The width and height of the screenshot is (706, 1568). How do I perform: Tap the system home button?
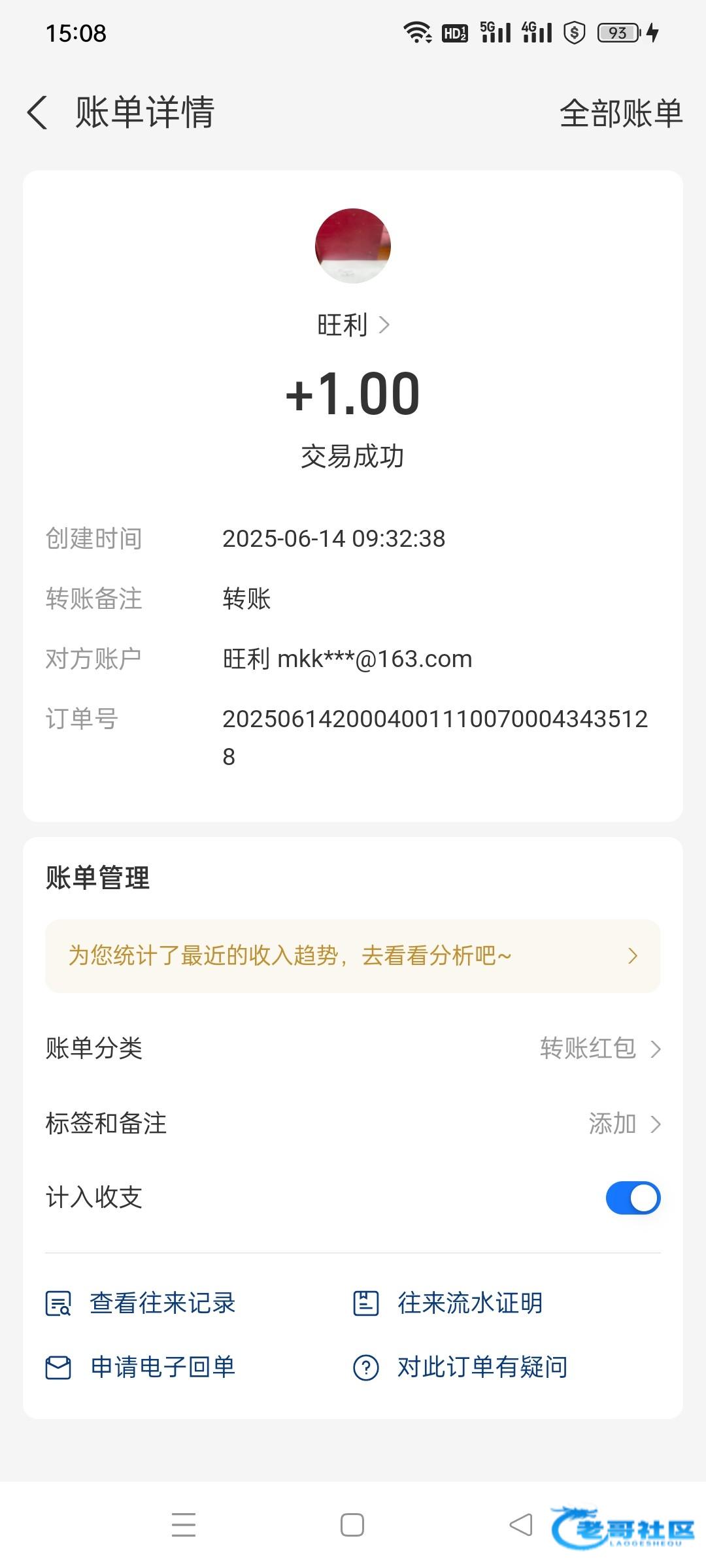click(x=352, y=1525)
